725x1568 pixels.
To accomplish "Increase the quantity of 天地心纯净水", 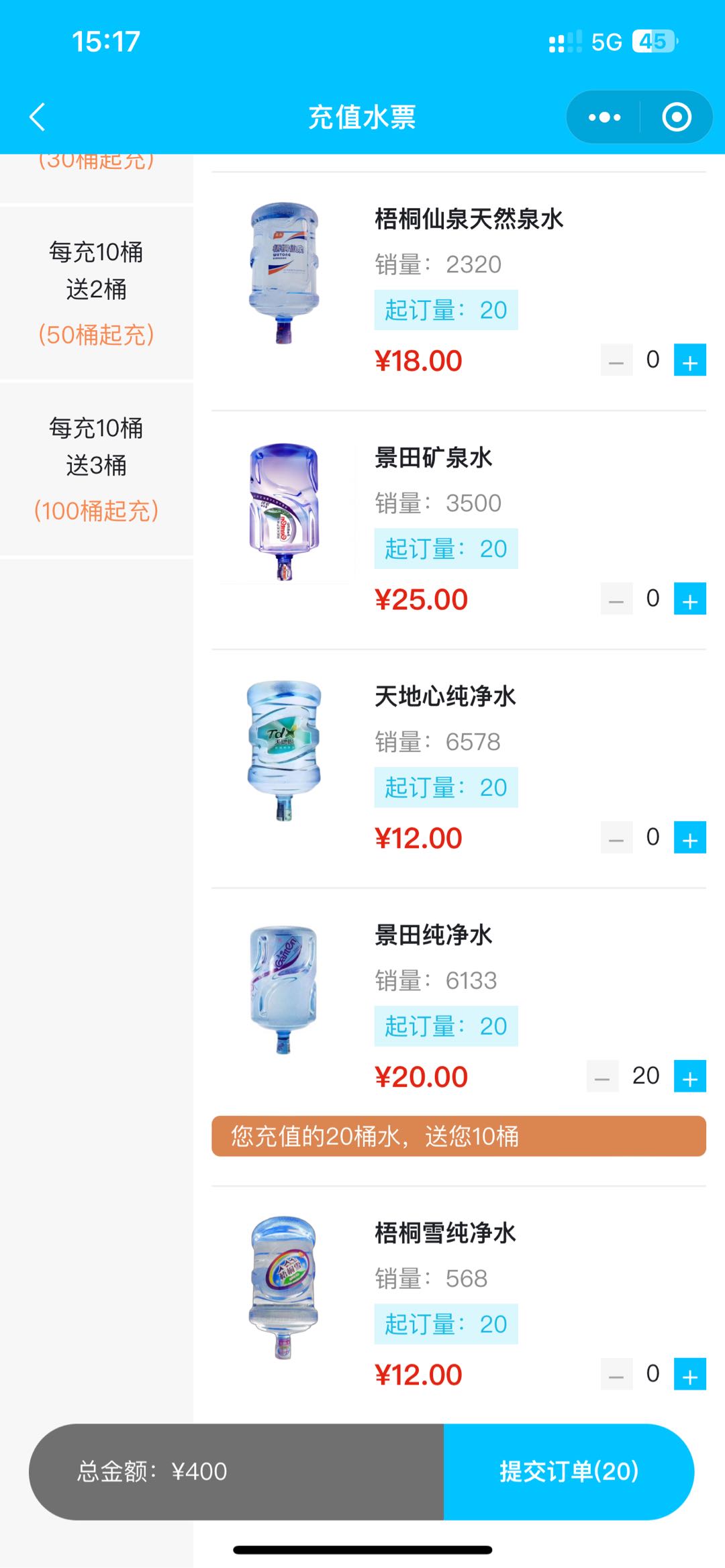I will pyautogui.click(x=689, y=838).
